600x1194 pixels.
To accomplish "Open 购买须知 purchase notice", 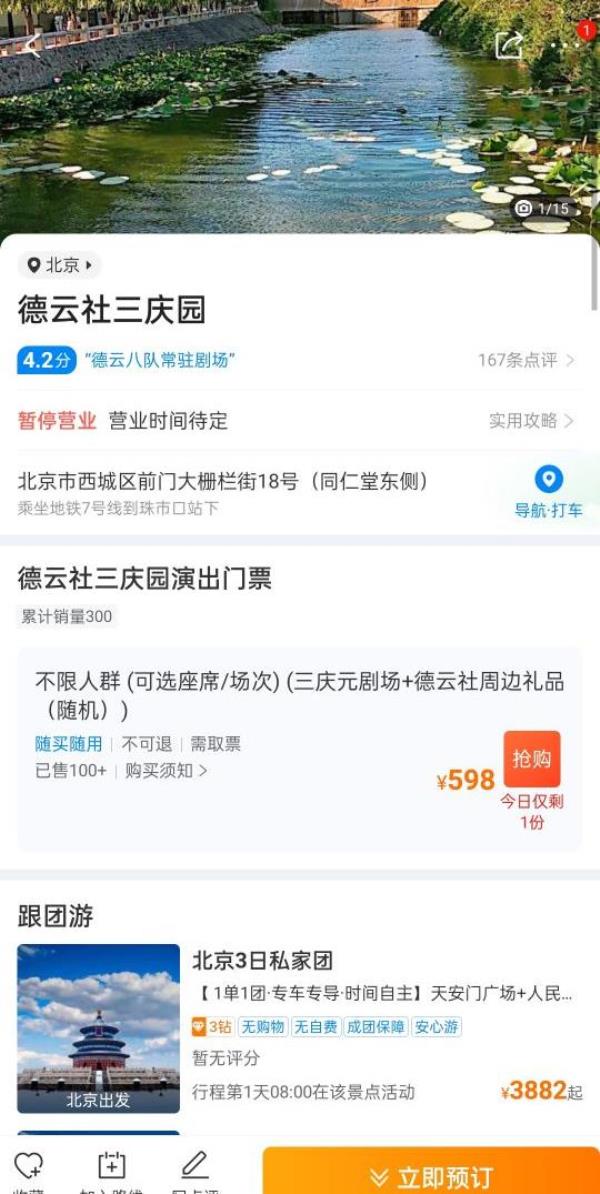I will [x=166, y=771].
